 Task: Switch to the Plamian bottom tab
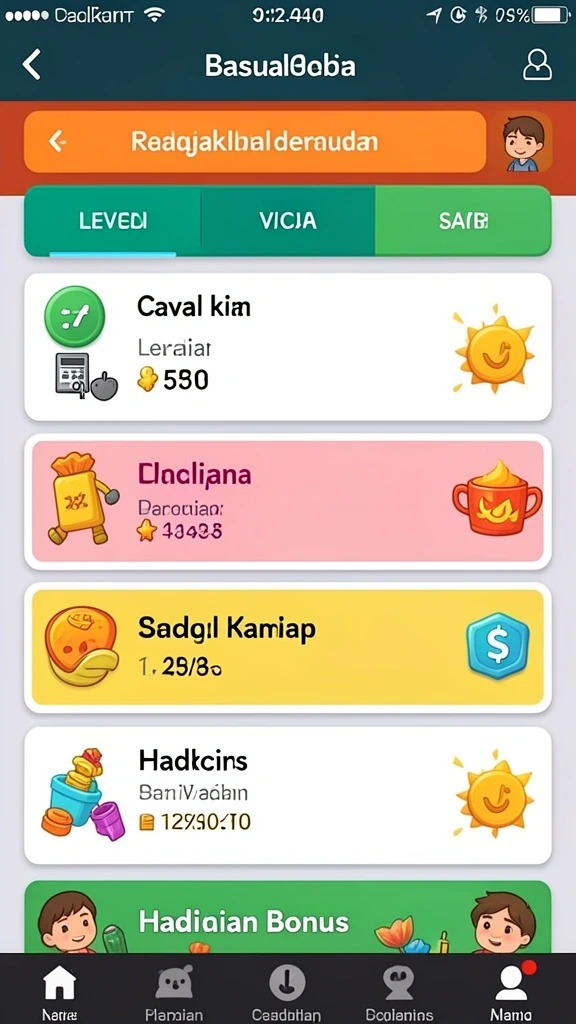(174, 989)
